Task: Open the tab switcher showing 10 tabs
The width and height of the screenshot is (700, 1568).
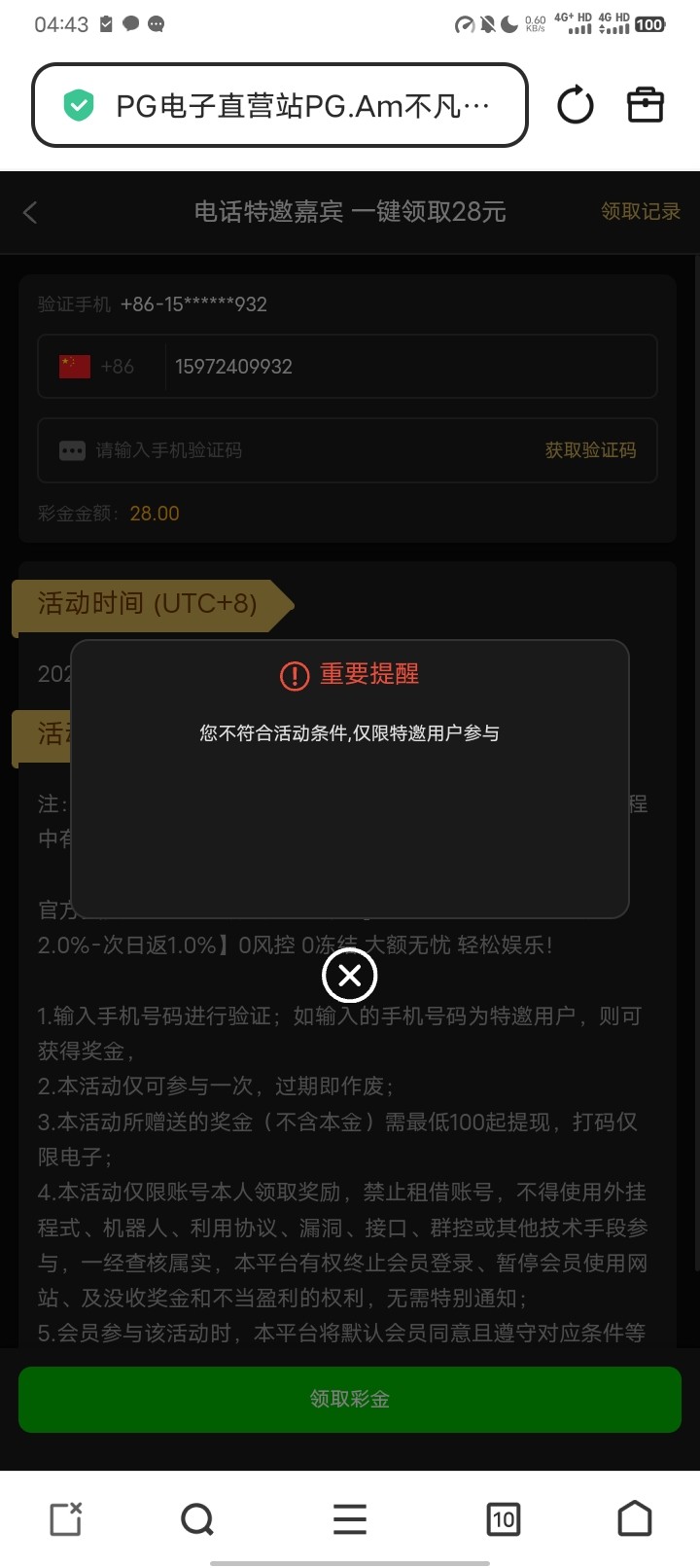Action: (504, 1518)
